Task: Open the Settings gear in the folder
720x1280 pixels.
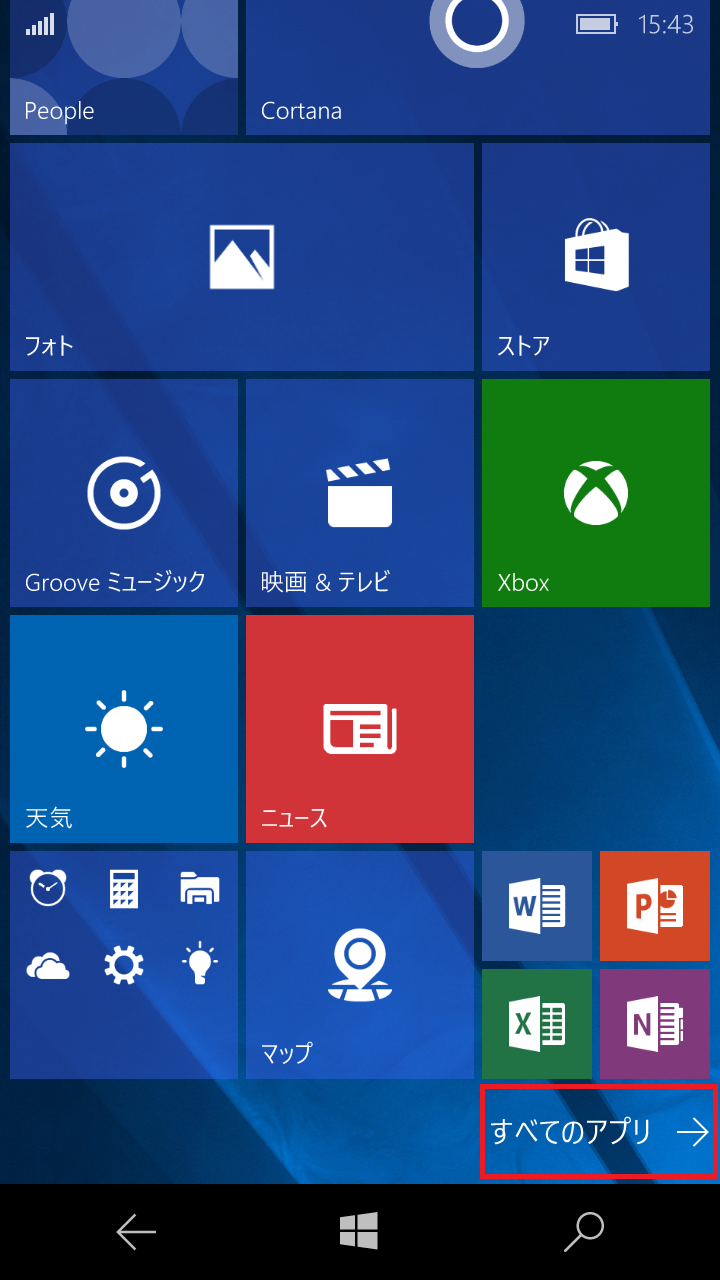Action: point(122,964)
